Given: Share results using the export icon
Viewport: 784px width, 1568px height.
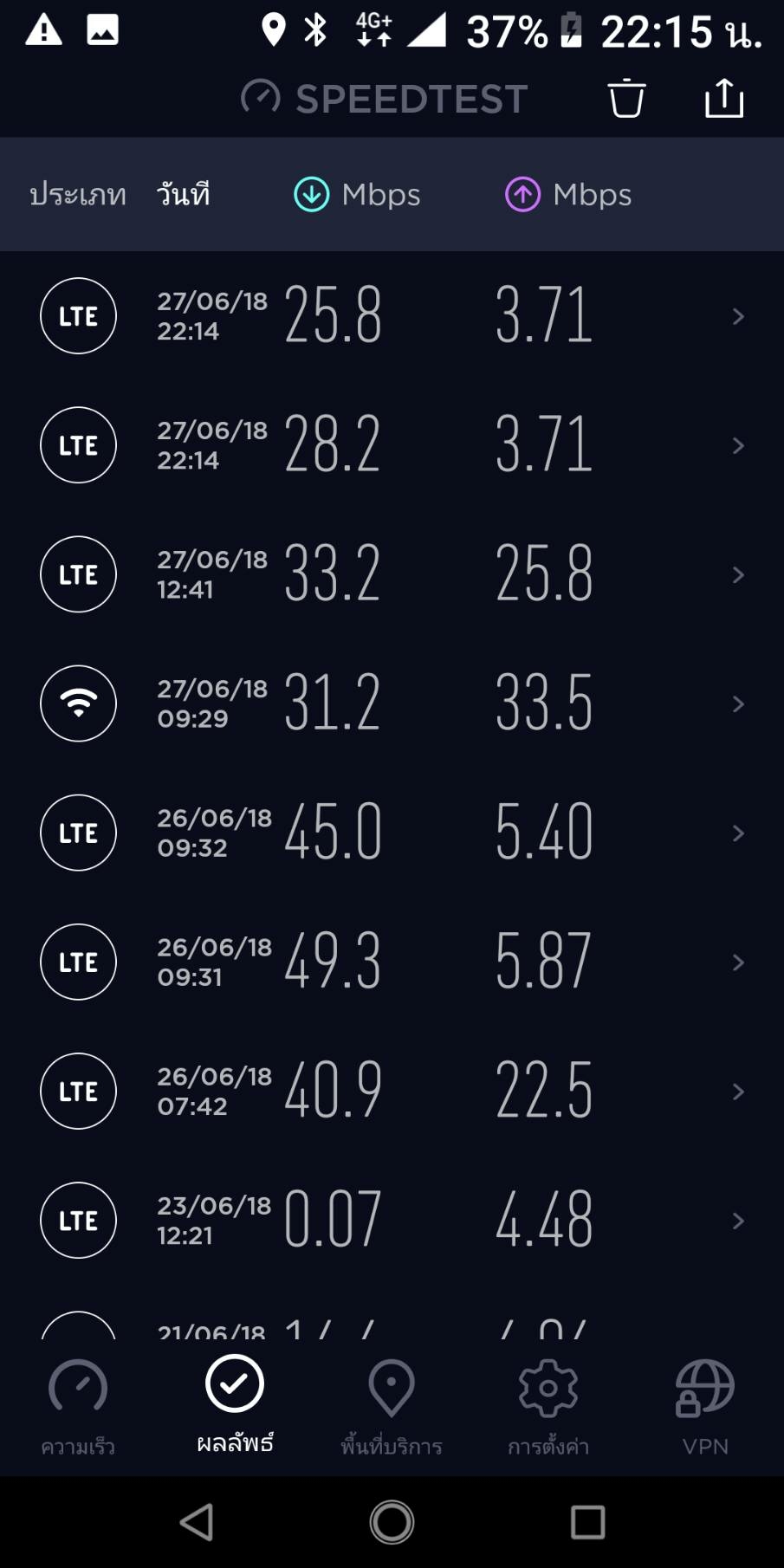Looking at the screenshot, I should click(x=724, y=98).
